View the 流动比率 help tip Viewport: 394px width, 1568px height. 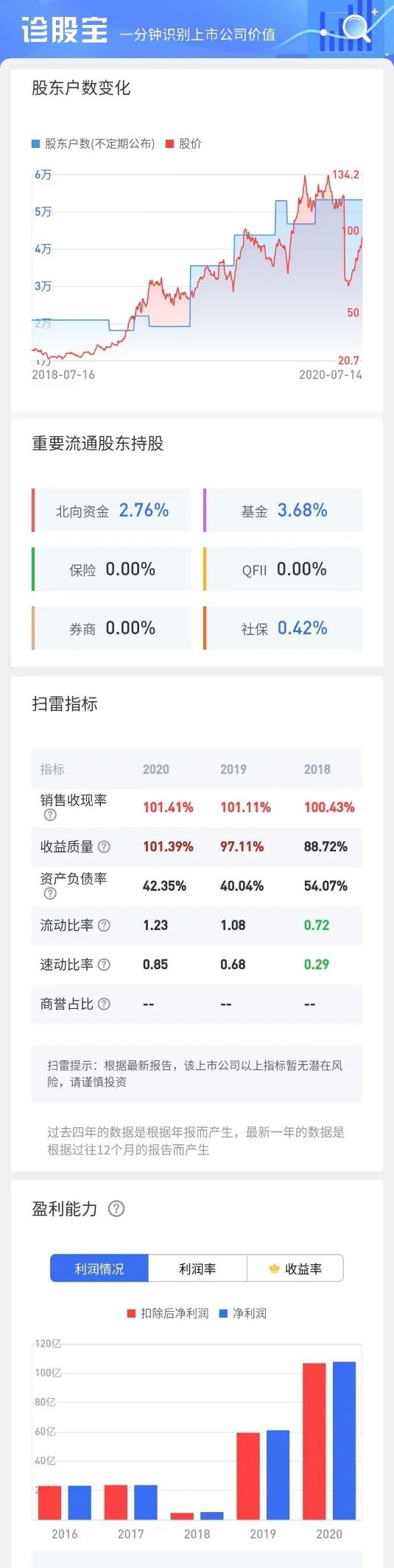point(104,926)
